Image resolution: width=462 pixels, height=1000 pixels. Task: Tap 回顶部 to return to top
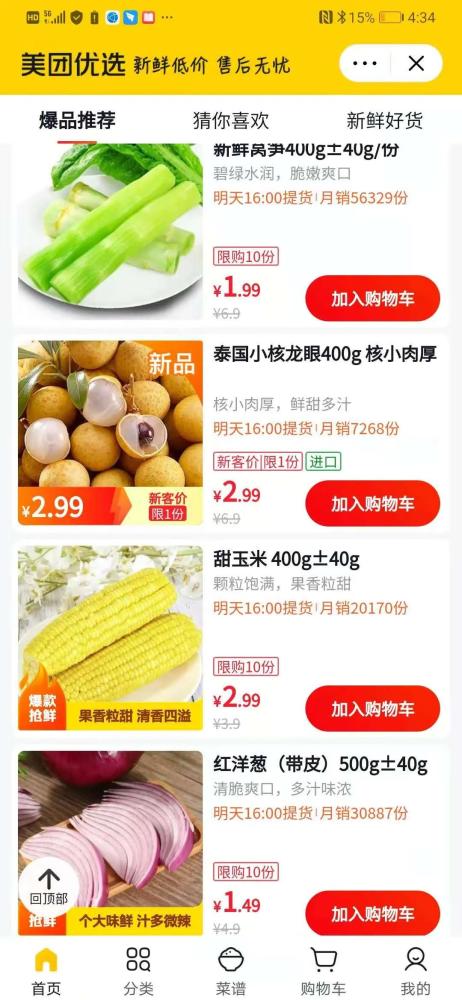click(49, 886)
